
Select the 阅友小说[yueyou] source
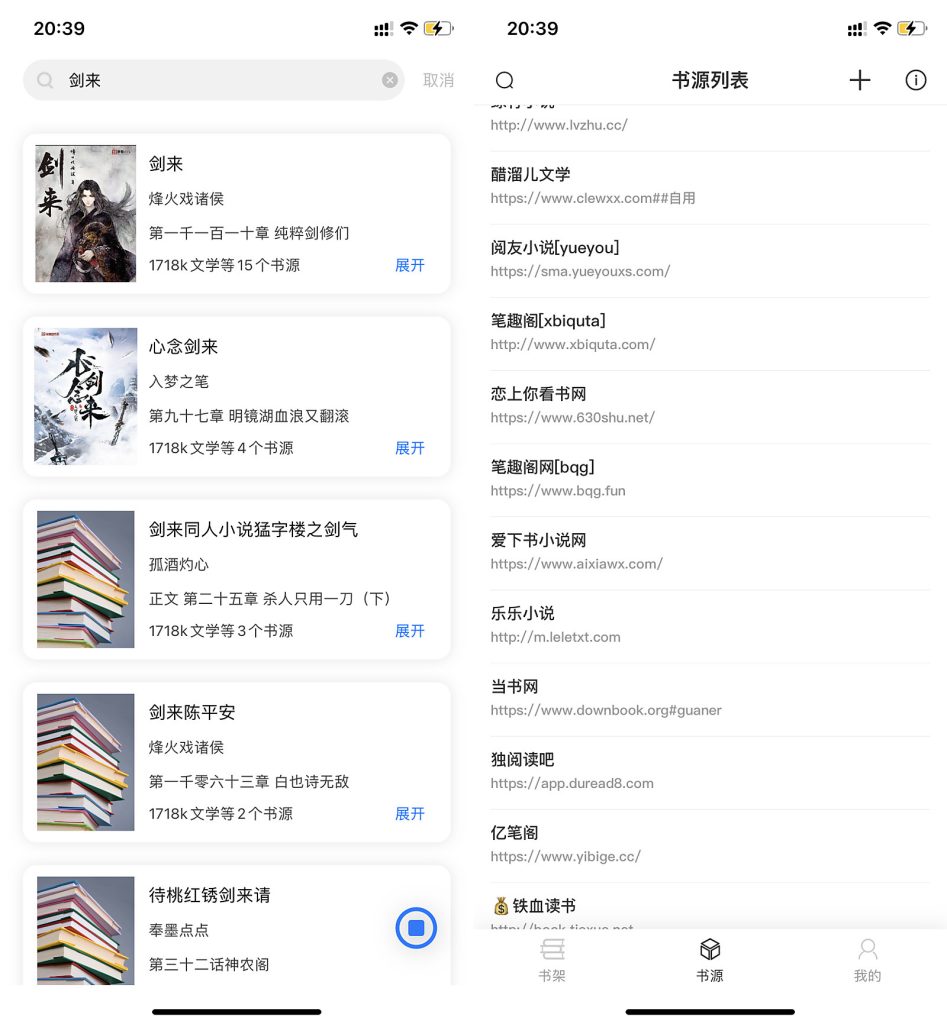tap(710, 259)
